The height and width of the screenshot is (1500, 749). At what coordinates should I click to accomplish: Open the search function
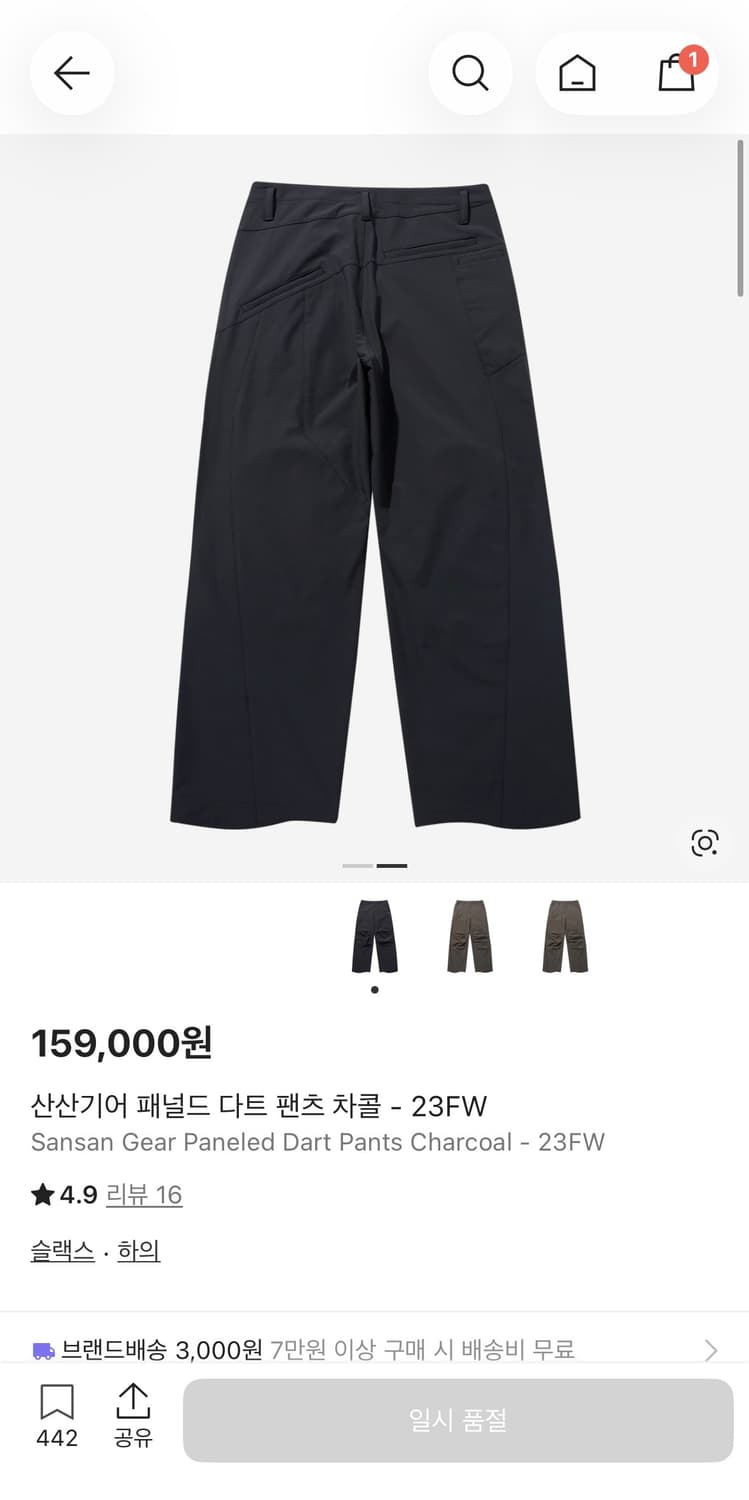(x=471, y=72)
